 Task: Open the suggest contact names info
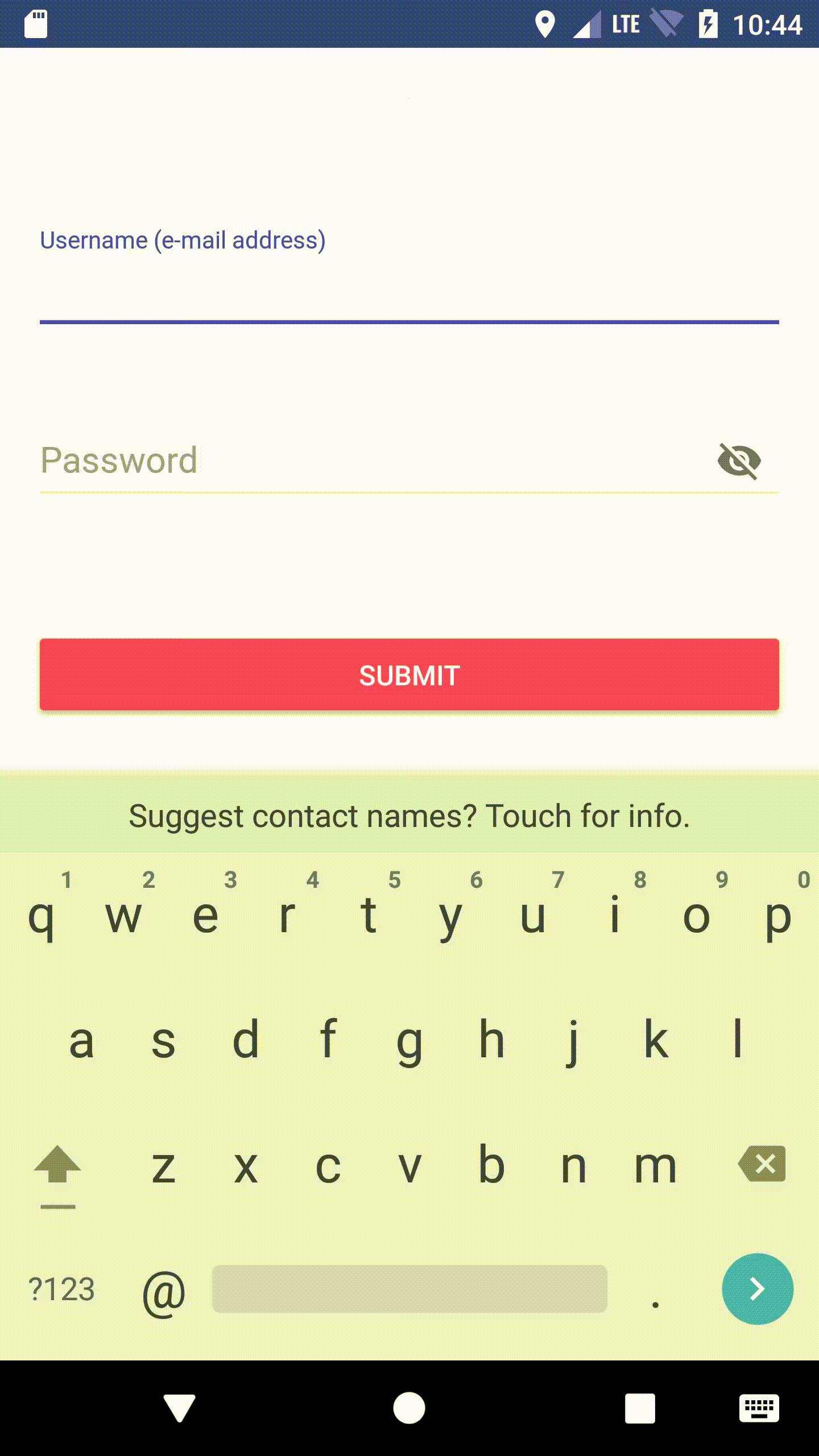pyautogui.click(x=409, y=816)
